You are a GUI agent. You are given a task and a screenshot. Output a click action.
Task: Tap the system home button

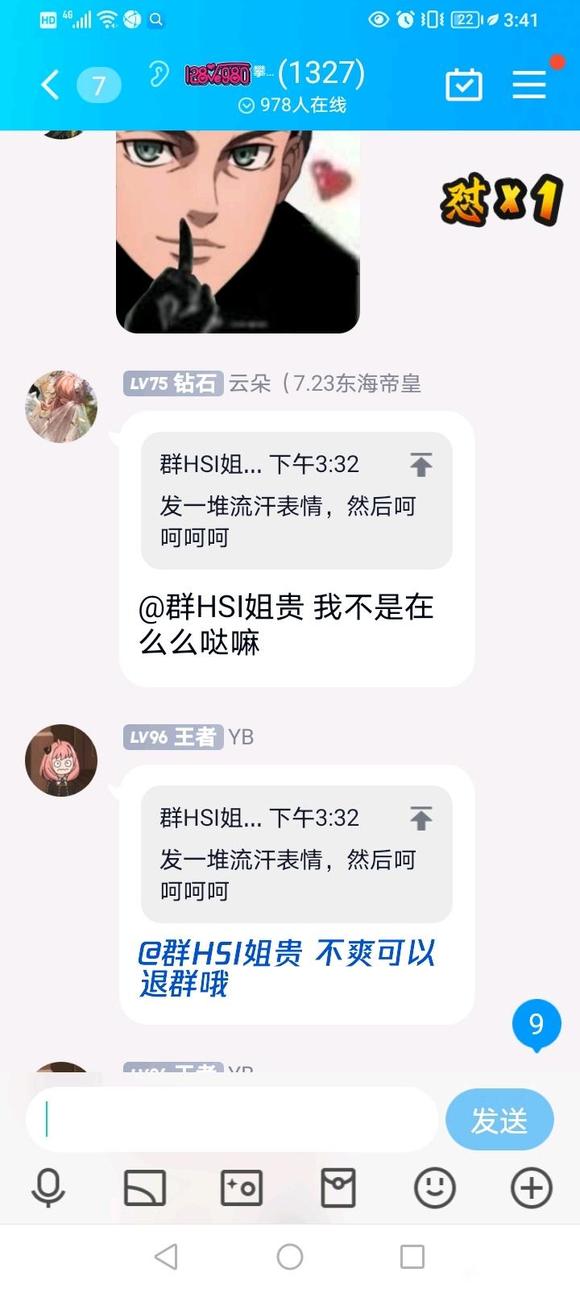(290, 1257)
